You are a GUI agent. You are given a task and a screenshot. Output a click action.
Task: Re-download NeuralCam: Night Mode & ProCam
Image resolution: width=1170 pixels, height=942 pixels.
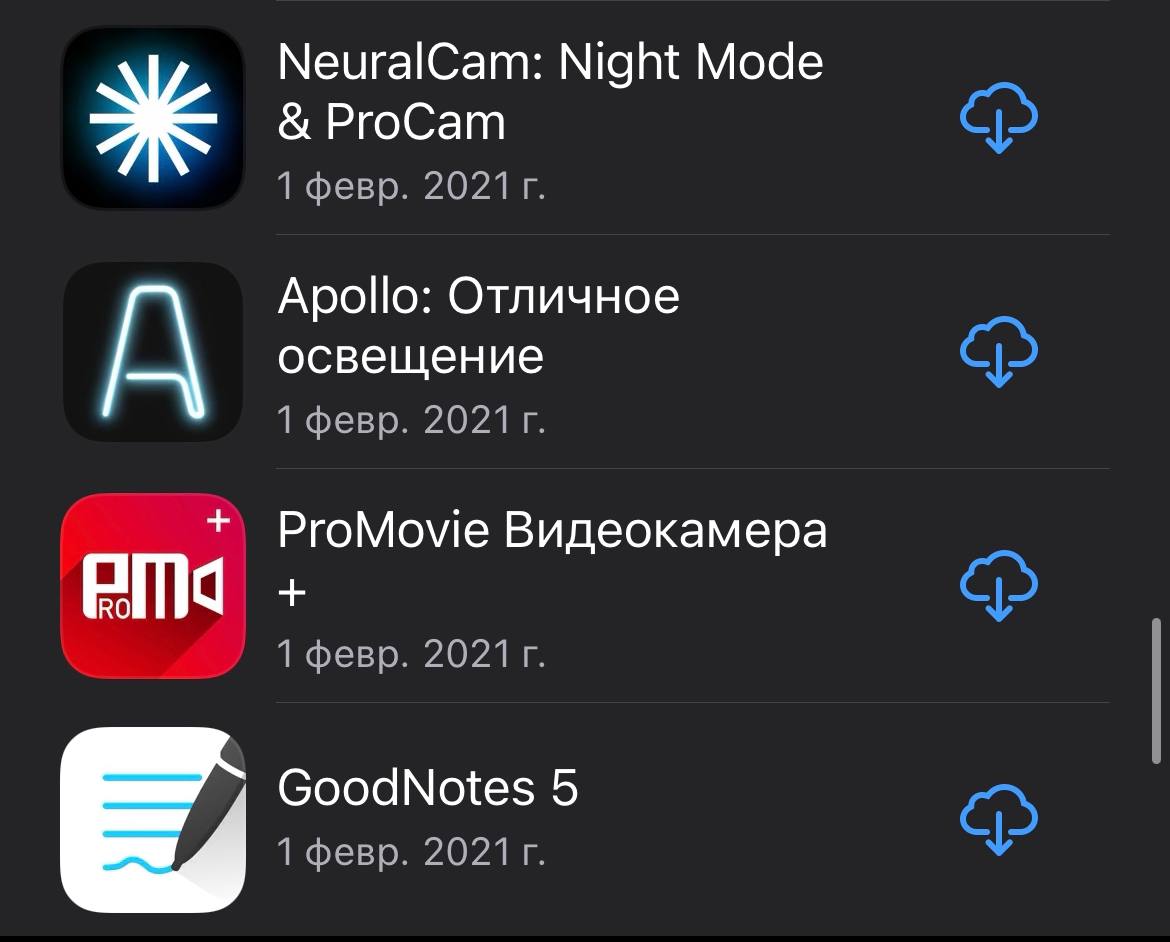coord(999,118)
